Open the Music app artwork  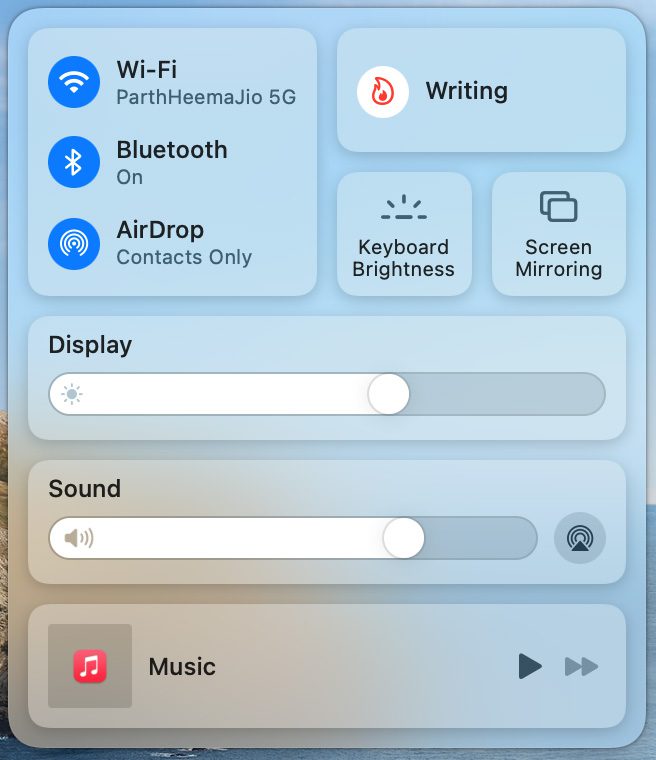pyautogui.click(x=90, y=666)
